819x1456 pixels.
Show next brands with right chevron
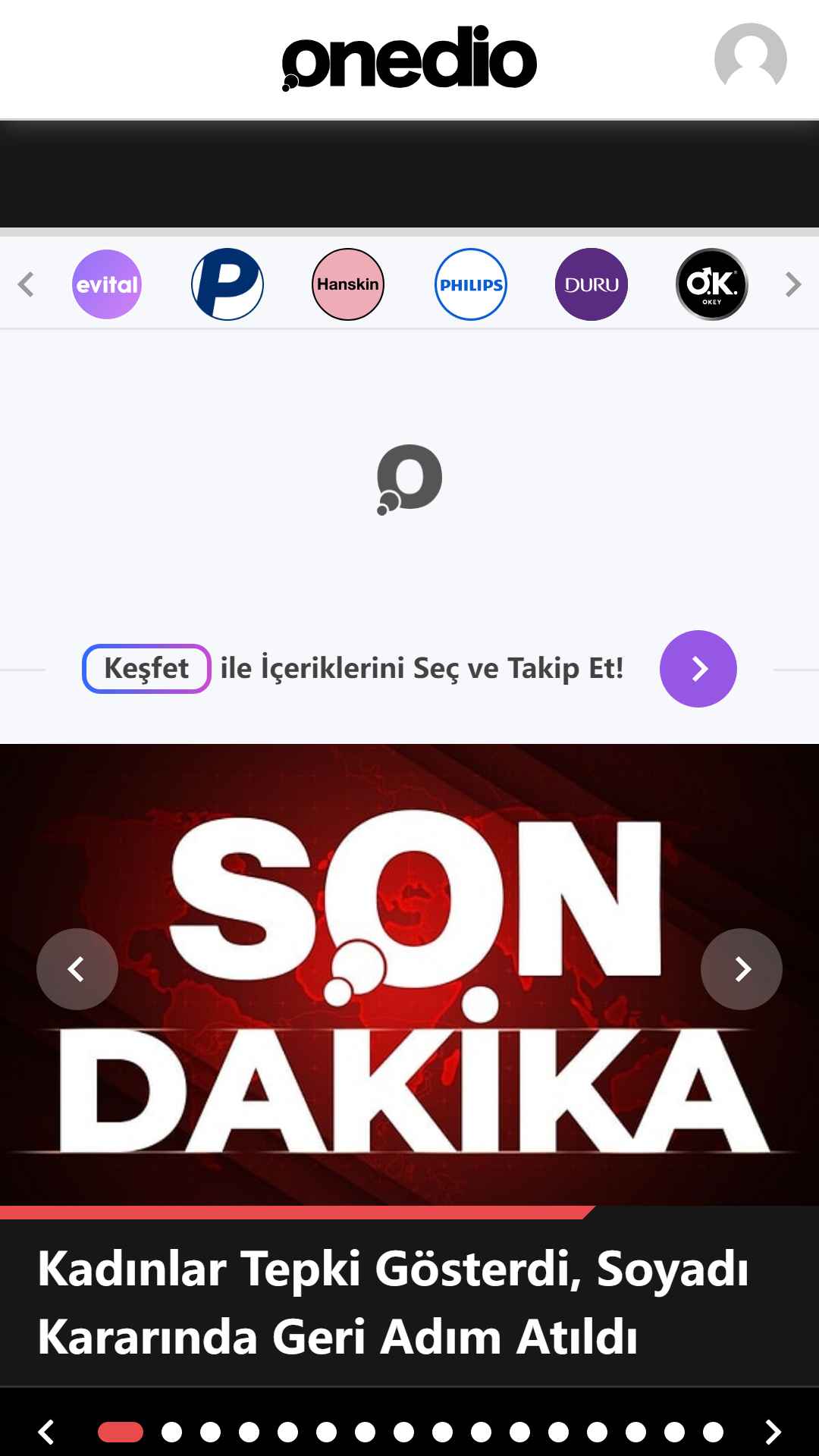pos(793,284)
